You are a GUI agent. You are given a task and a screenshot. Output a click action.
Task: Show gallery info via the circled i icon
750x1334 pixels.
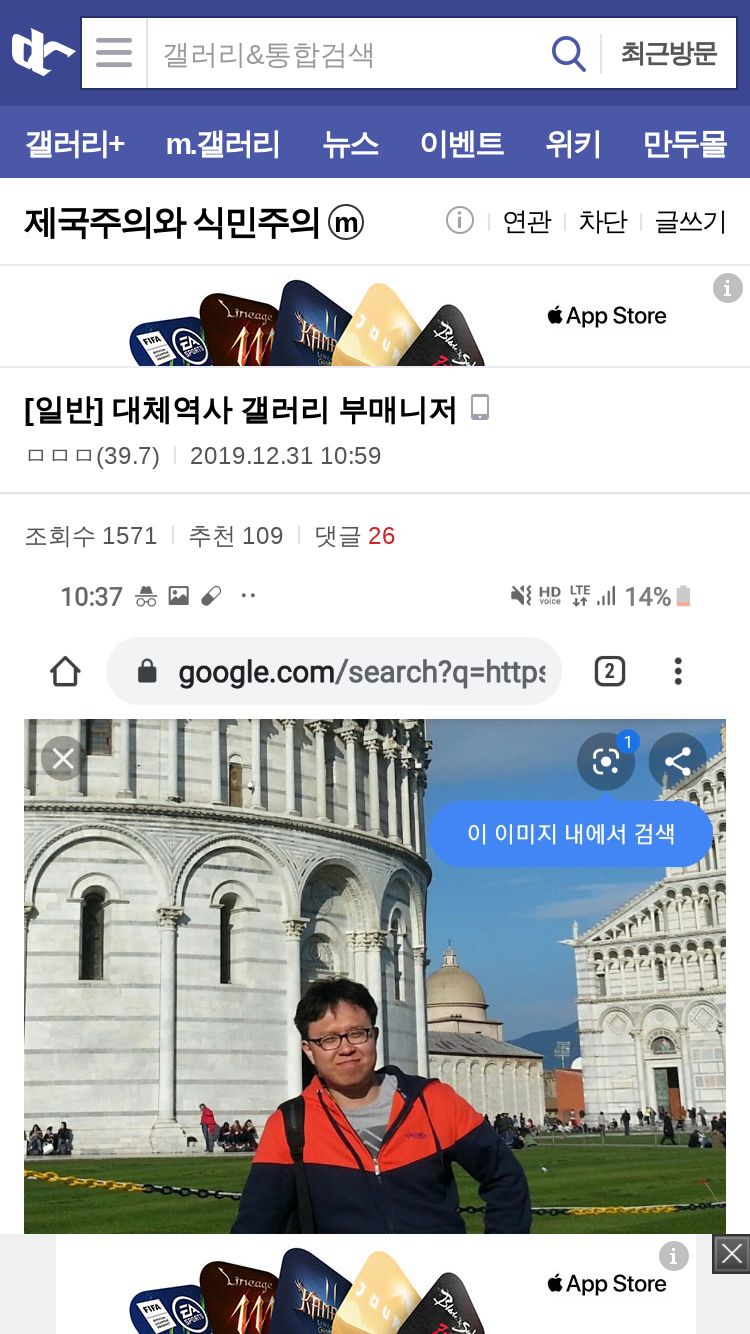(459, 220)
